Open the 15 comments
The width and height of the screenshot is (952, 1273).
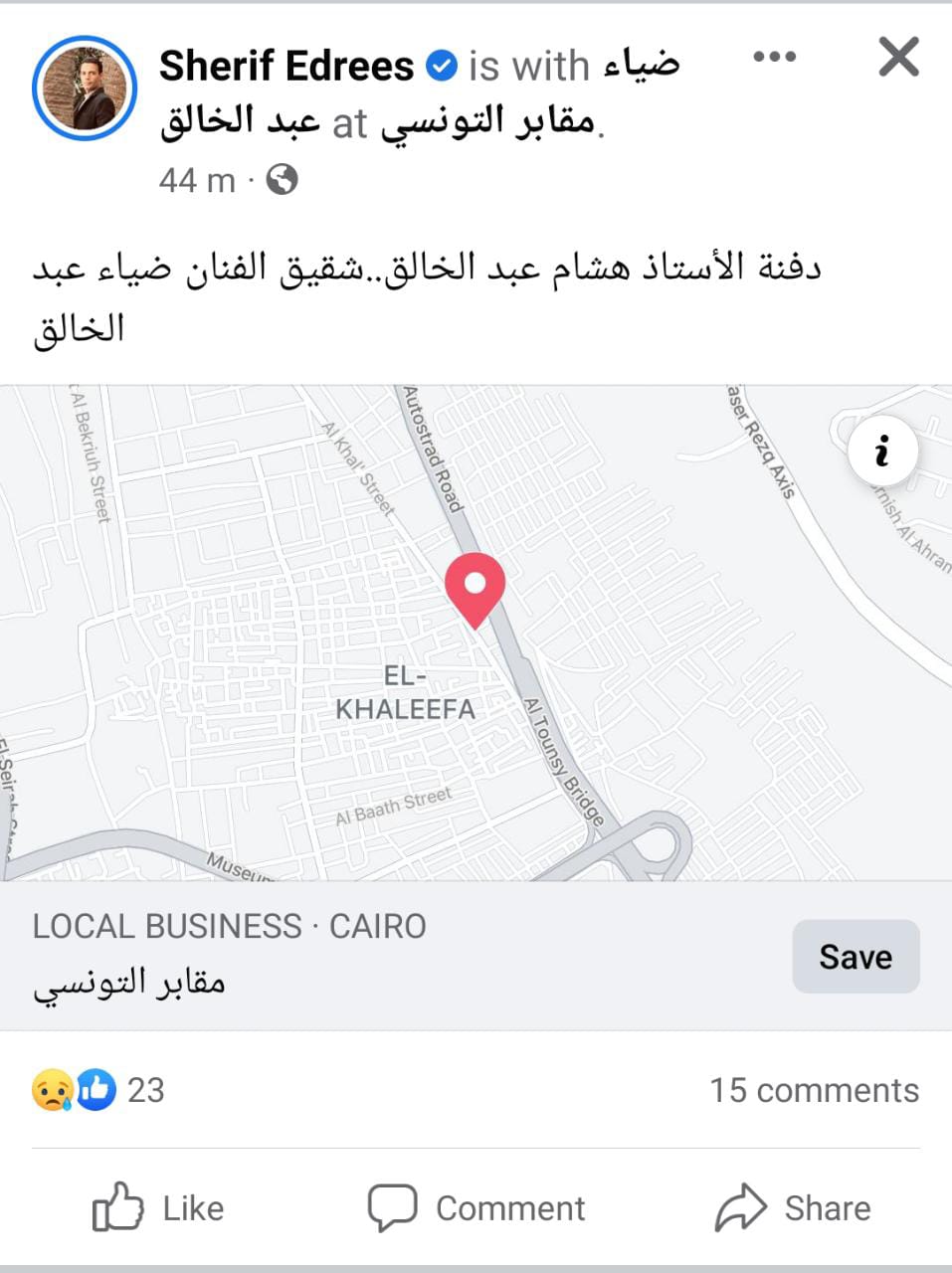click(x=814, y=1090)
